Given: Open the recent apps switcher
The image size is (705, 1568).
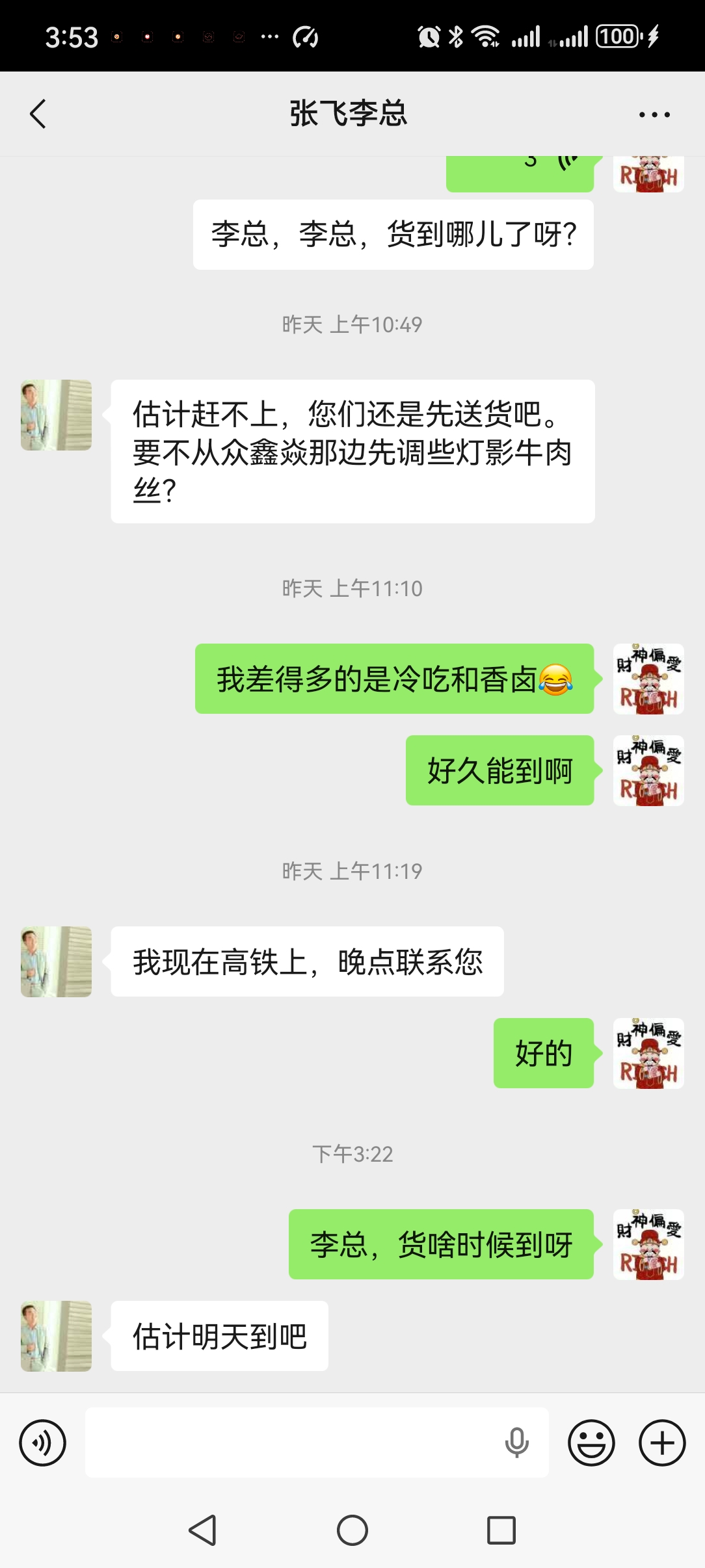Looking at the screenshot, I should [x=501, y=1530].
